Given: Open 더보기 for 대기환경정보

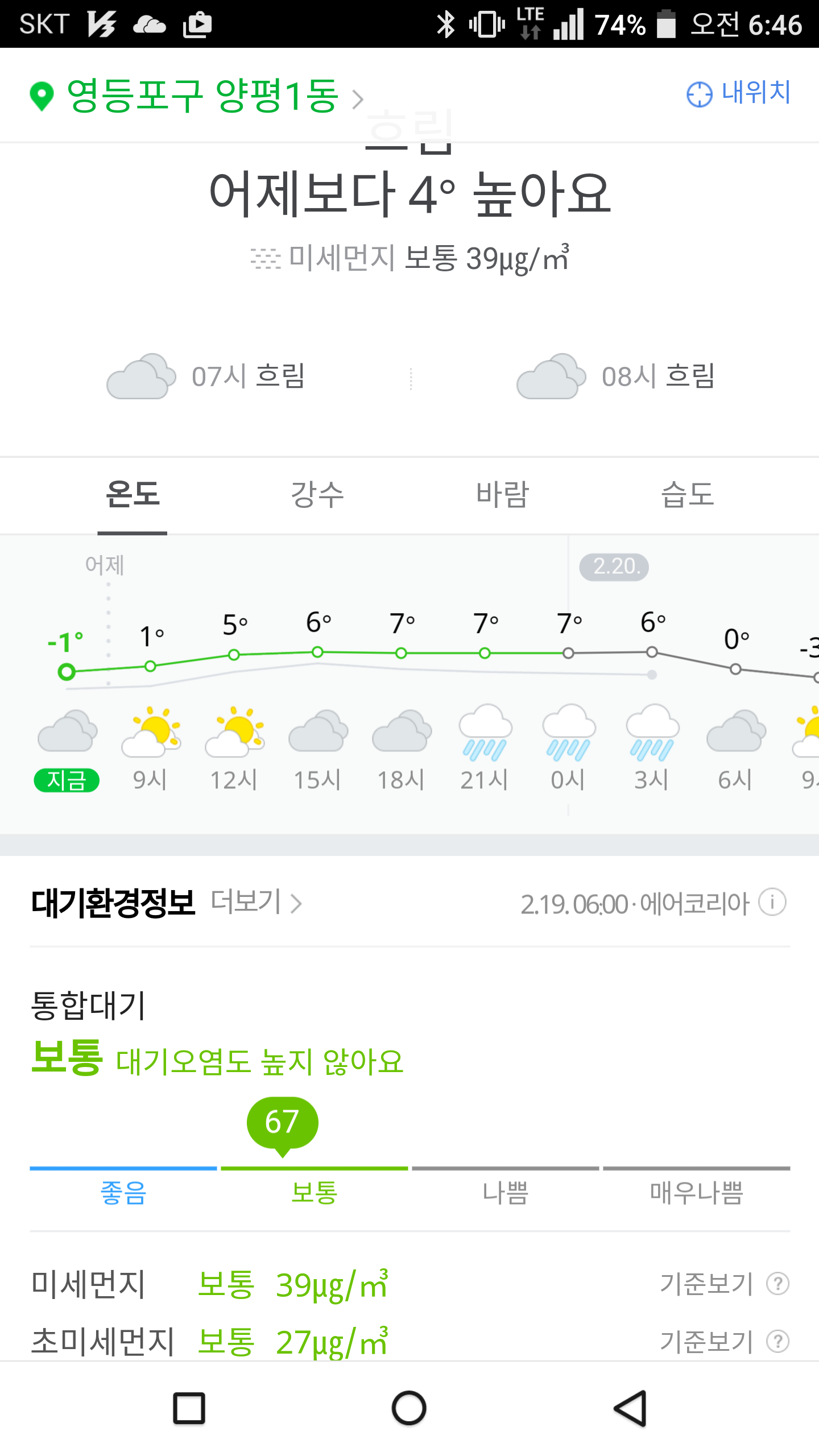Looking at the screenshot, I should click(256, 902).
